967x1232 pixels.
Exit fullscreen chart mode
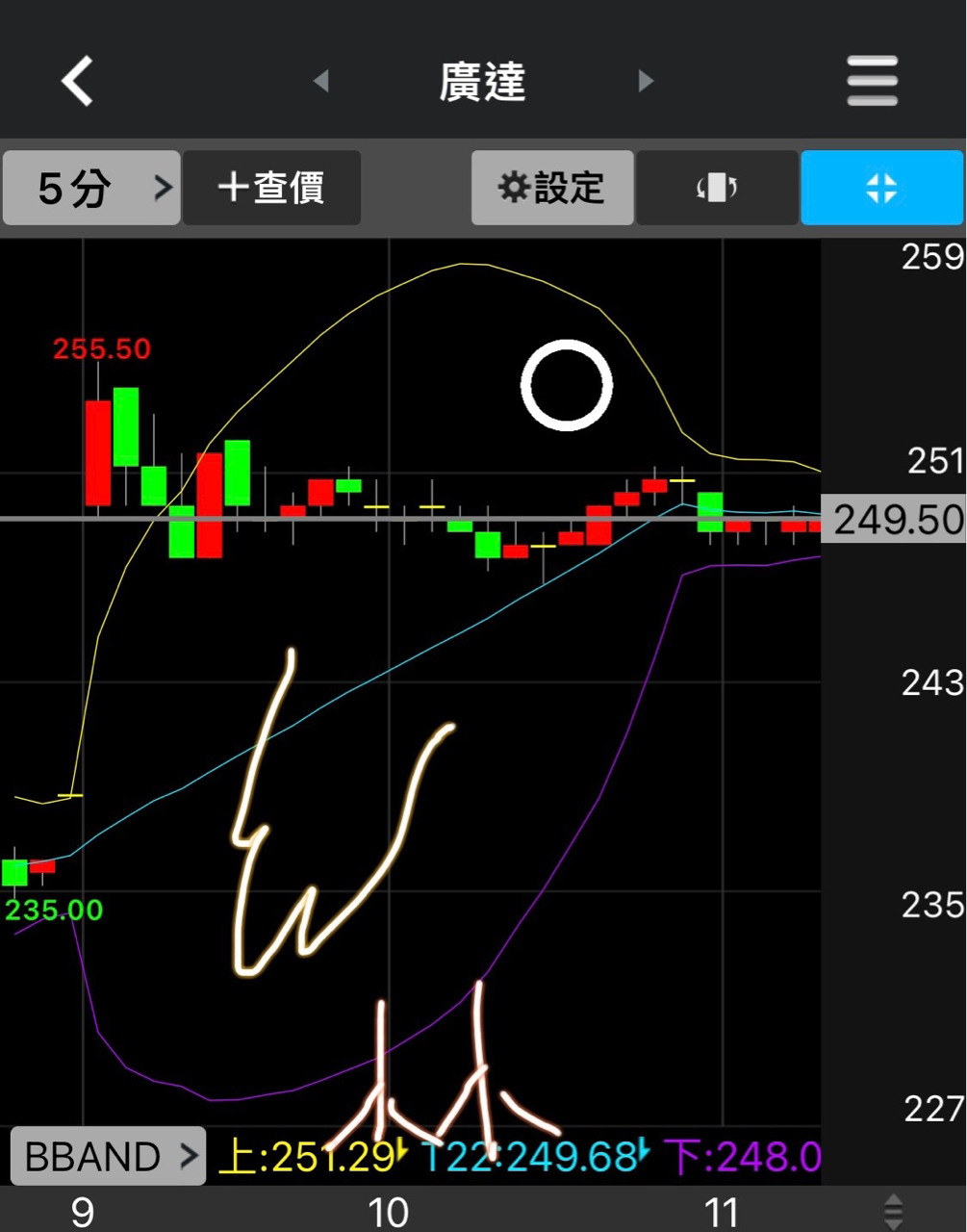coord(881,188)
